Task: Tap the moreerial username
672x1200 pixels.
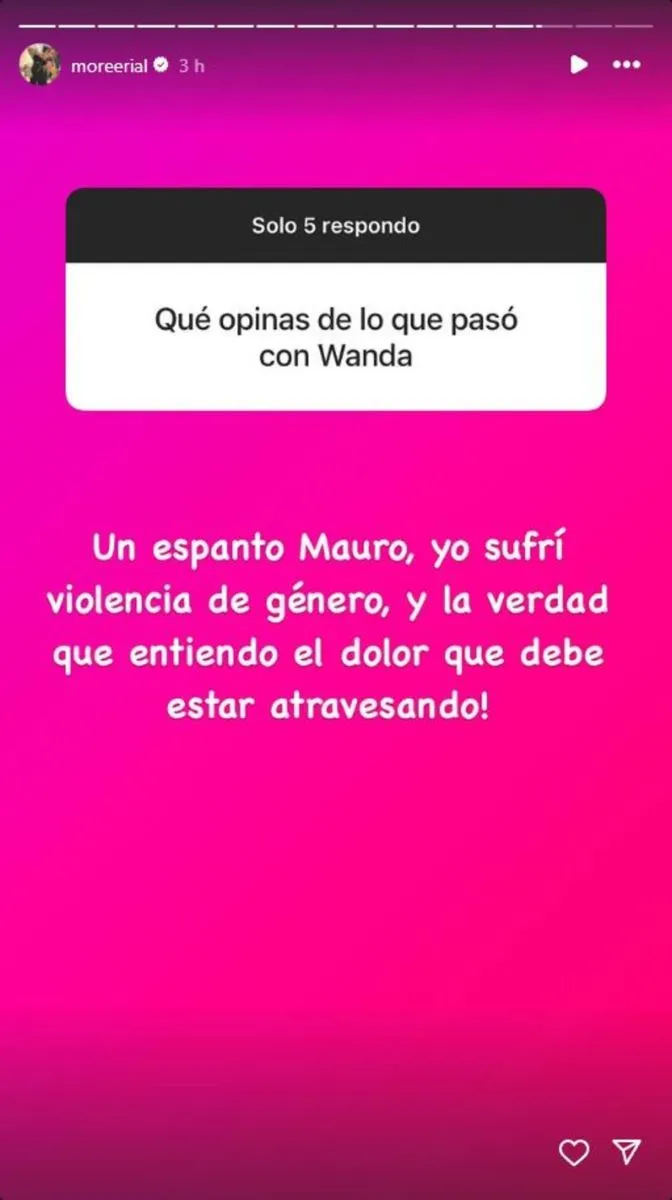Action: point(109,66)
